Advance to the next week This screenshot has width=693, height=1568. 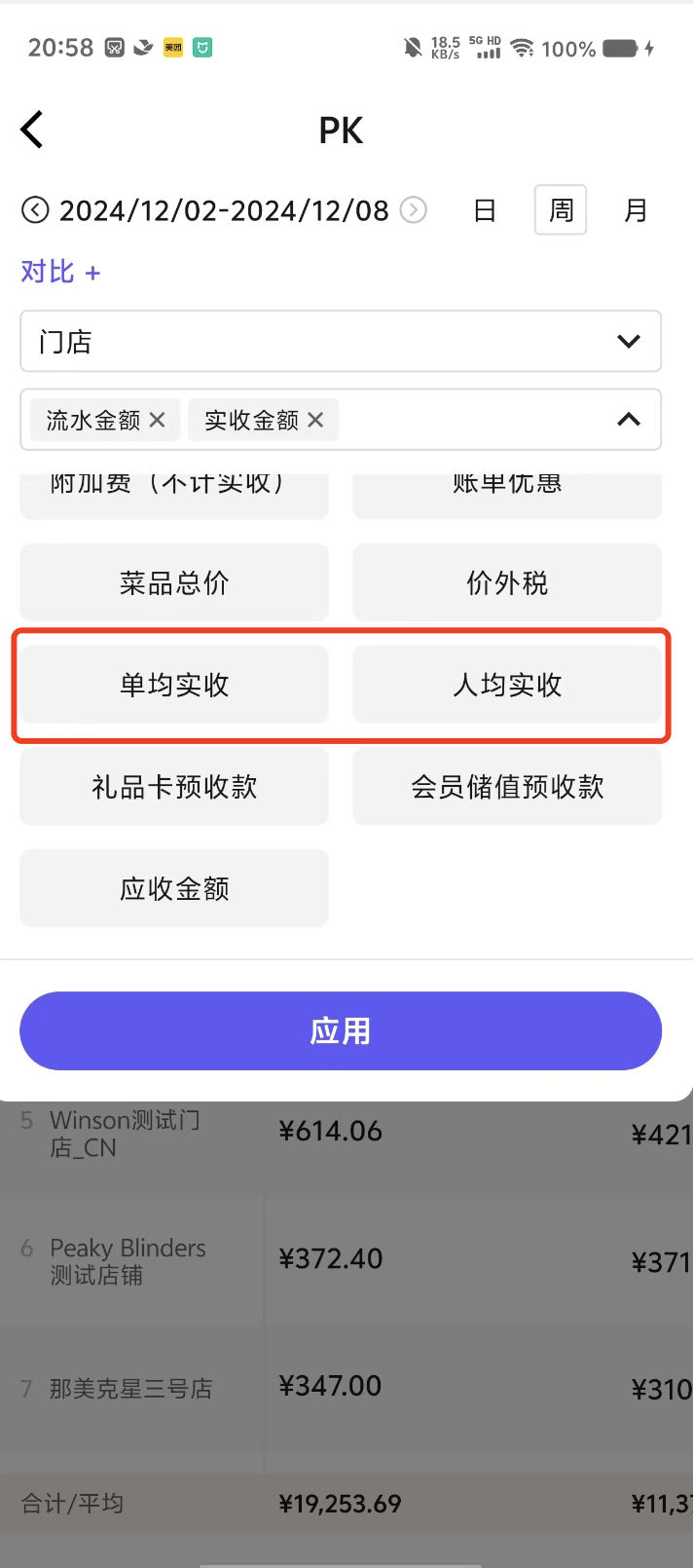(414, 210)
